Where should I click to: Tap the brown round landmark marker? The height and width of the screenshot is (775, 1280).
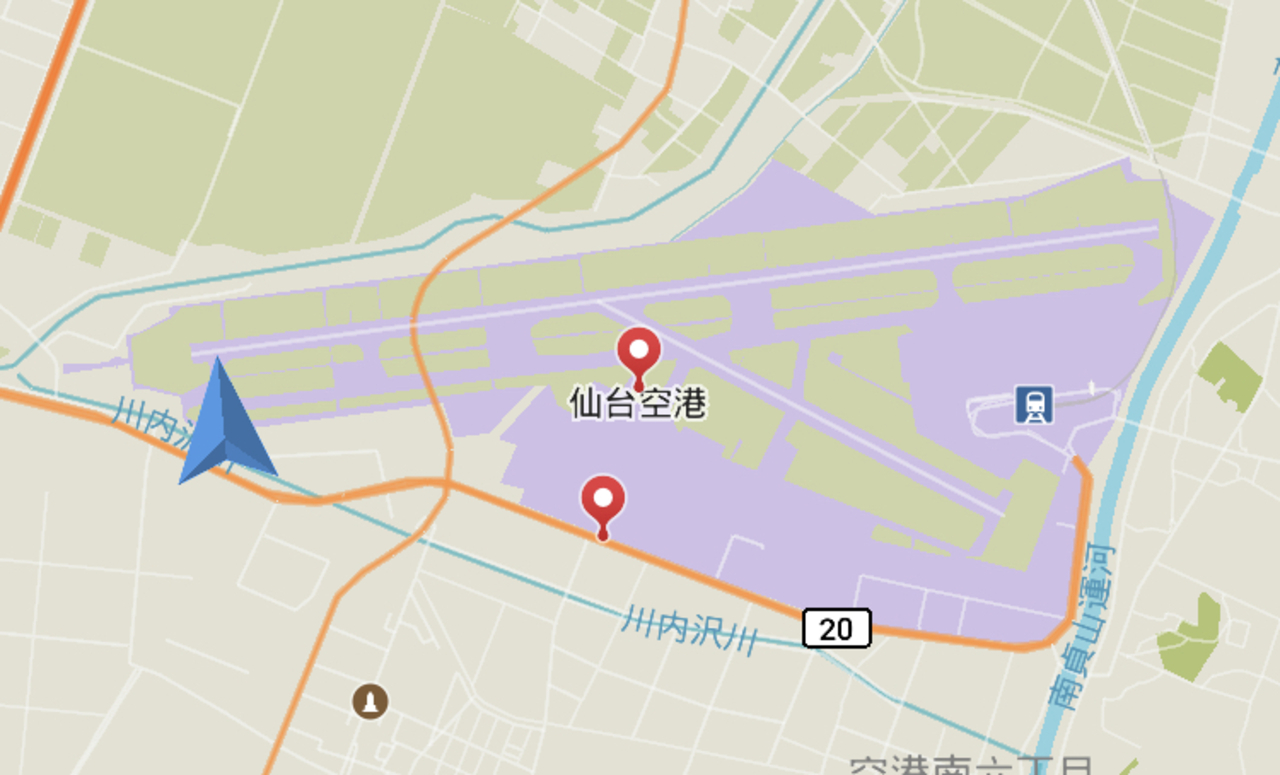tap(370, 701)
